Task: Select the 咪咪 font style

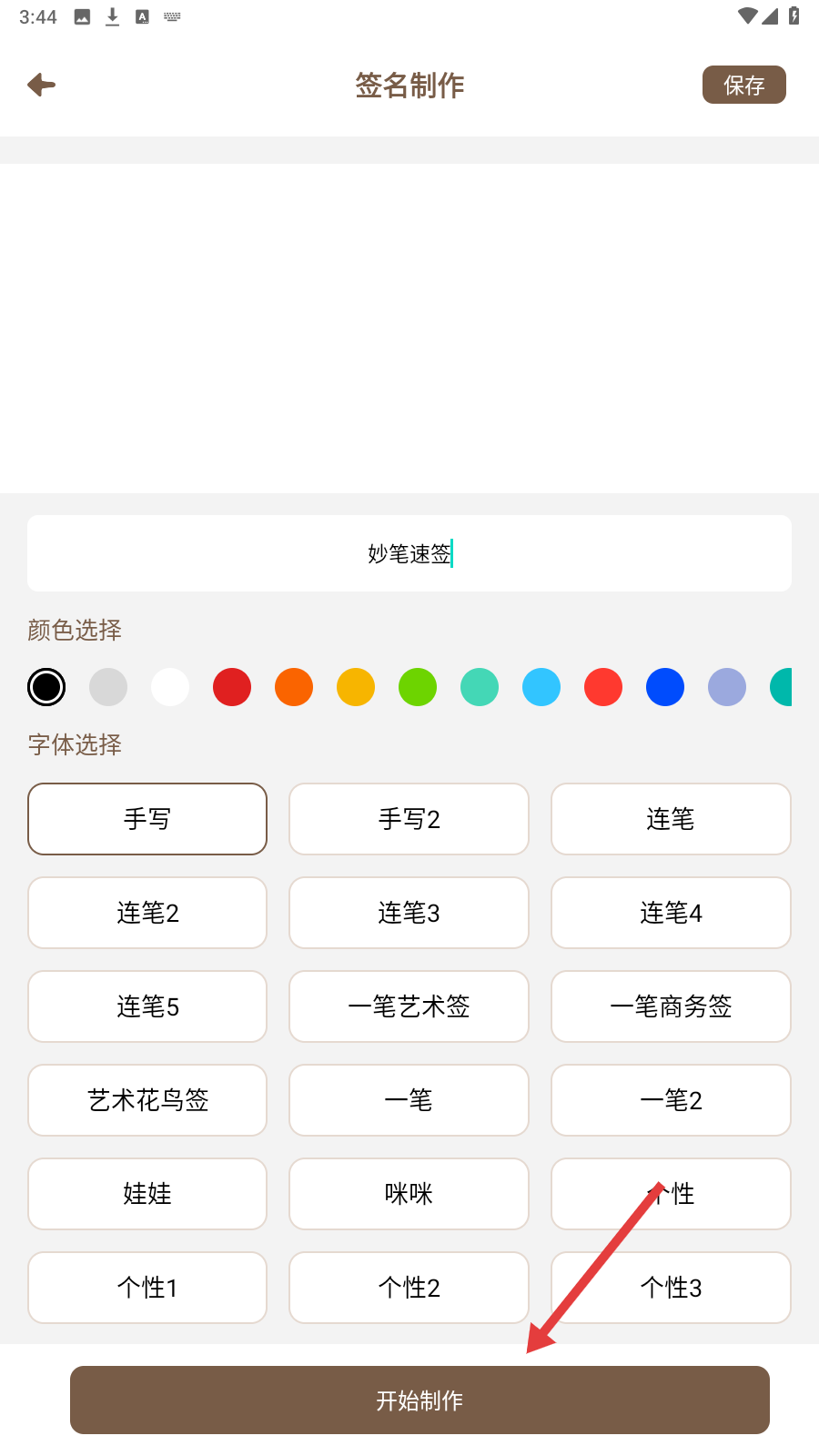Action: tap(409, 1194)
